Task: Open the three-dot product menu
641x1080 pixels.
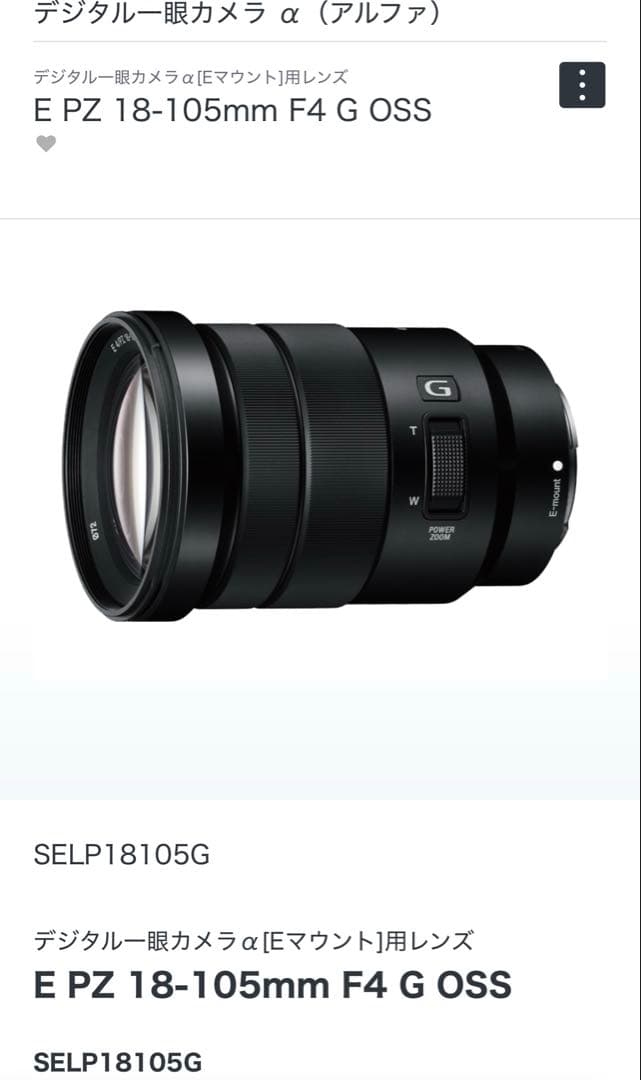Action: 582,85
